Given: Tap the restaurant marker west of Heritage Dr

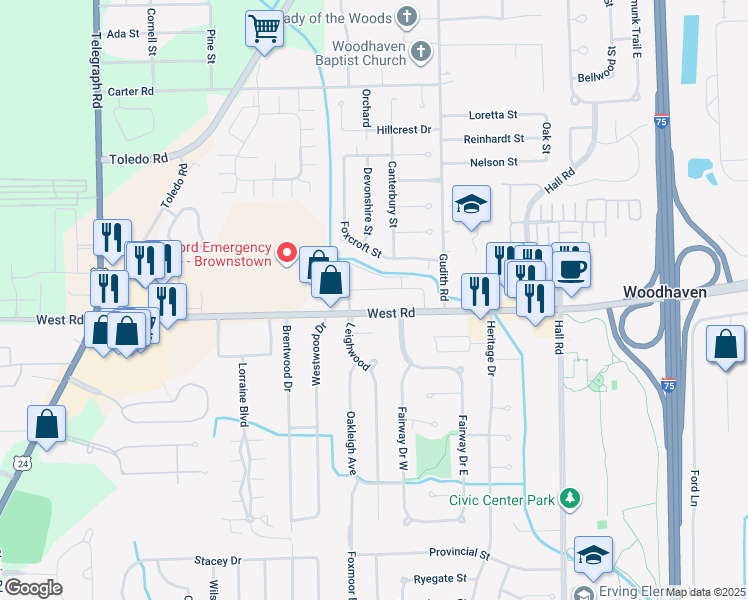Looking at the screenshot, I should tap(480, 290).
